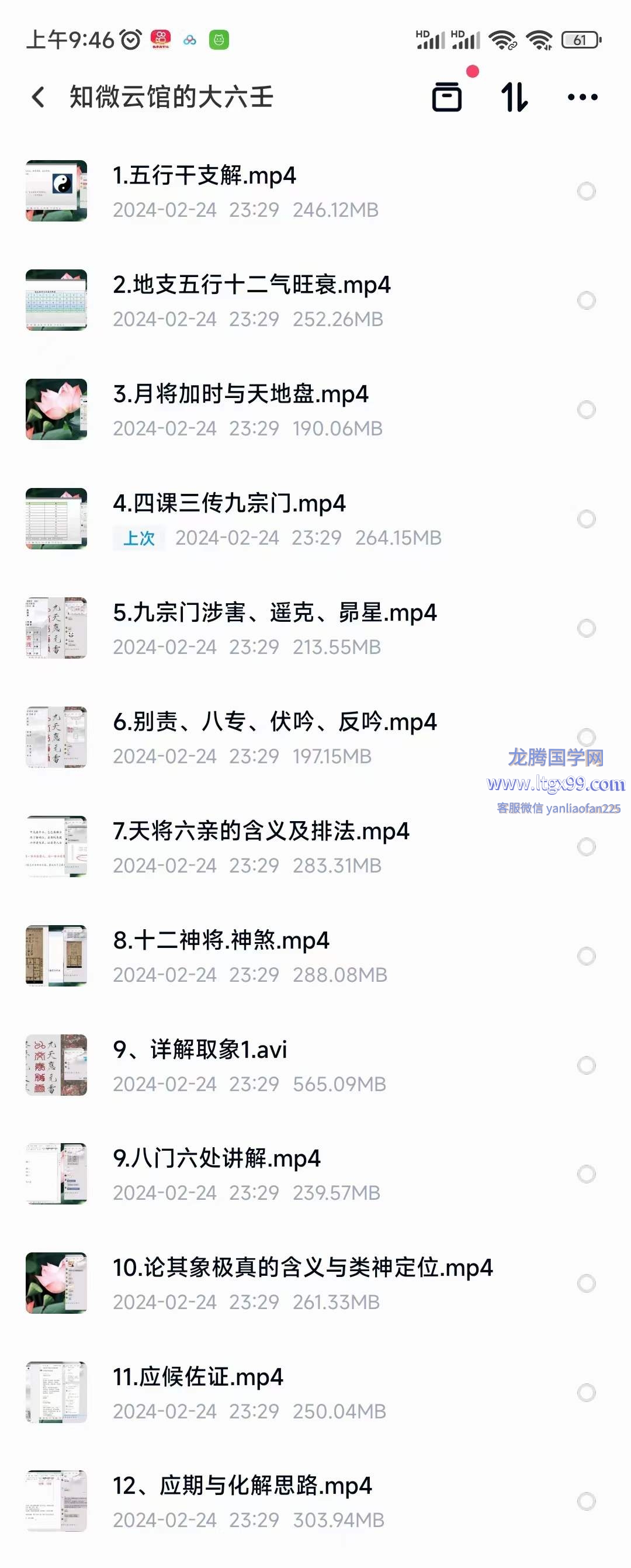Play 7.天将六亲的含义及排法.mp4
The image size is (631, 1568).
[x=261, y=832]
